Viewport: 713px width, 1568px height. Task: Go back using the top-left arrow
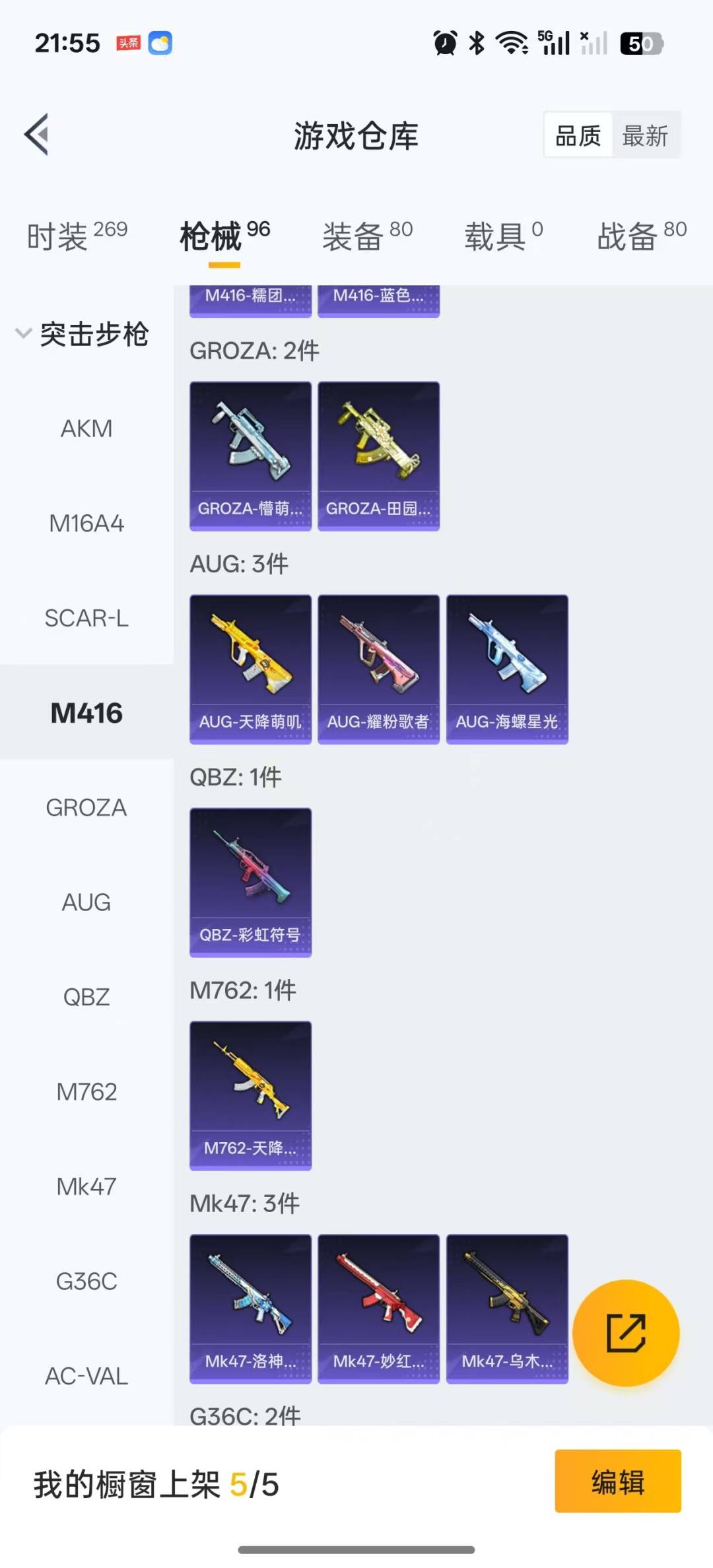point(37,135)
